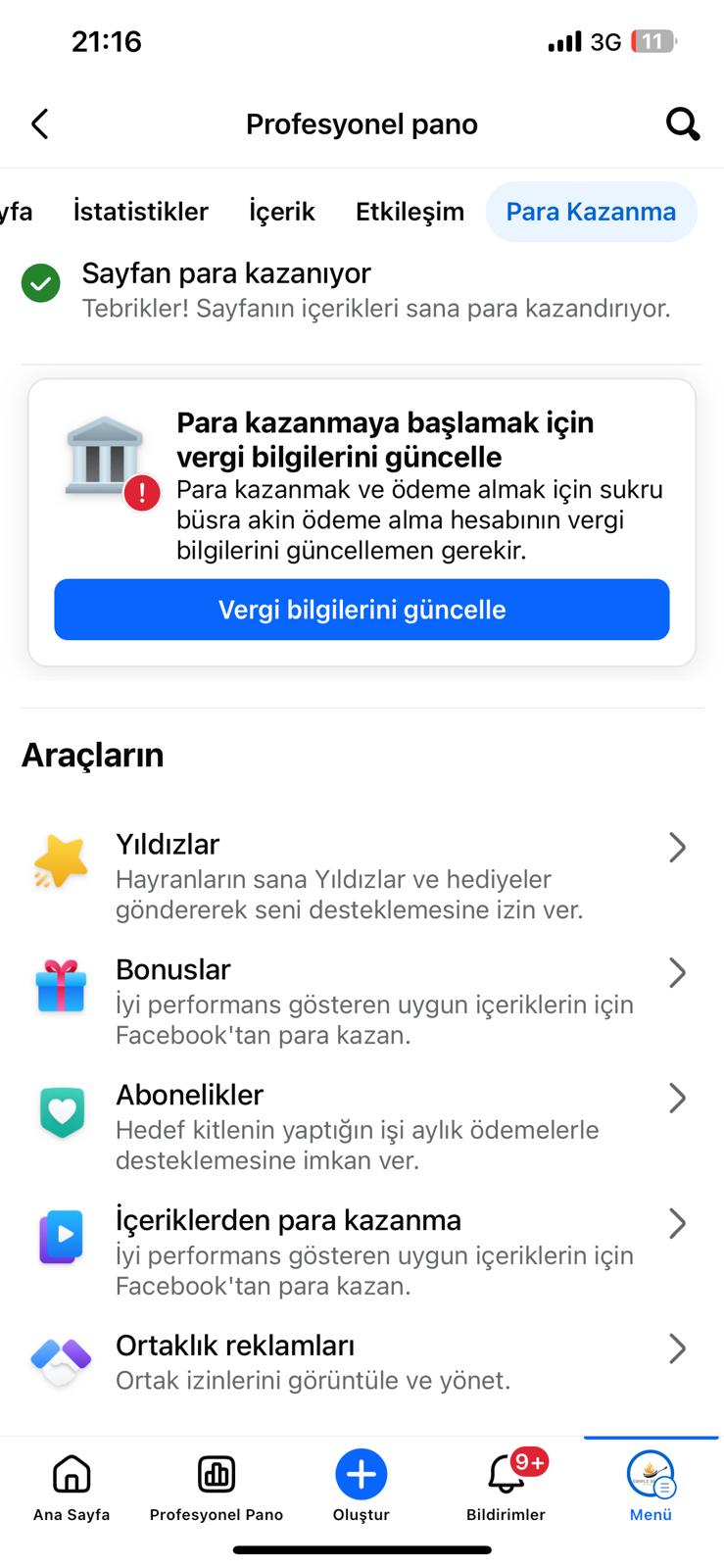724x1568 pixels.
Task: Go to Ana Sayfa in bottom bar
Action: [72, 1487]
